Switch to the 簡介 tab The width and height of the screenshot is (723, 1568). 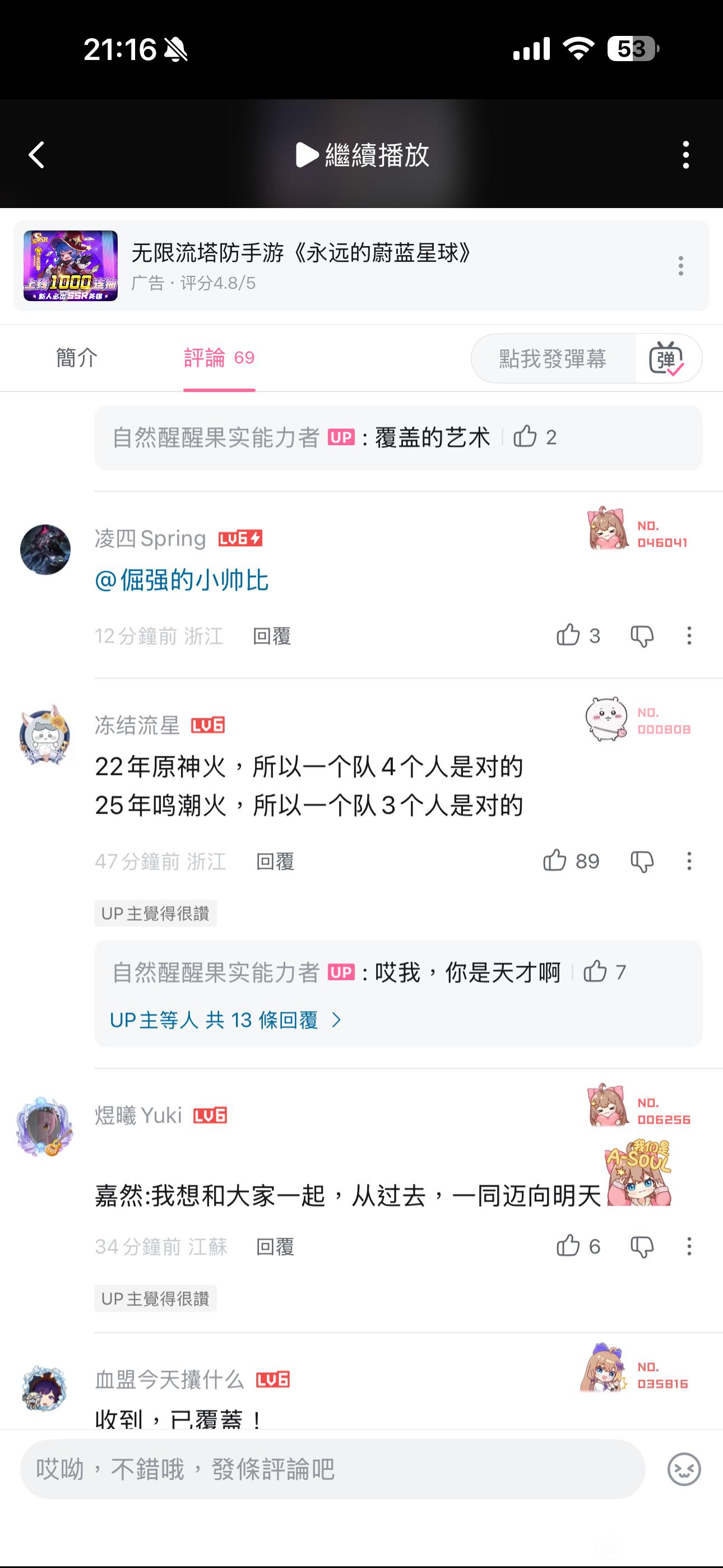pyautogui.click(x=77, y=358)
